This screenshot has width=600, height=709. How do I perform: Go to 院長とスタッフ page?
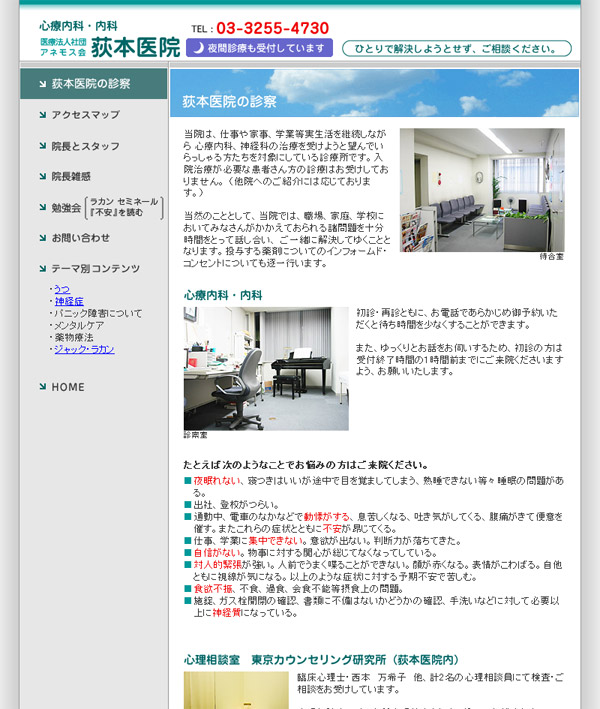[85, 146]
